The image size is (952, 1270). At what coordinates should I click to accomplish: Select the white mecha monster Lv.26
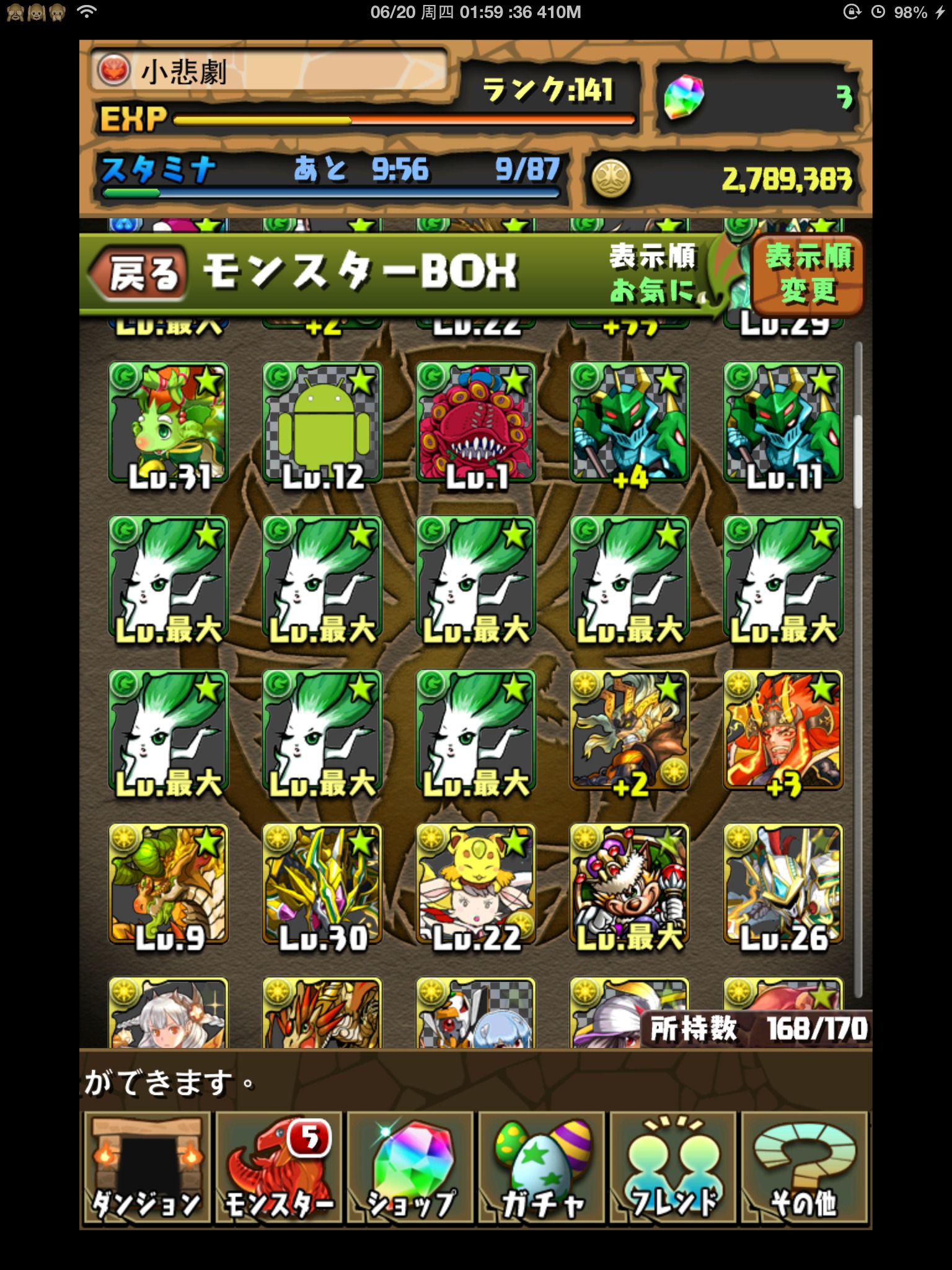click(783, 884)
